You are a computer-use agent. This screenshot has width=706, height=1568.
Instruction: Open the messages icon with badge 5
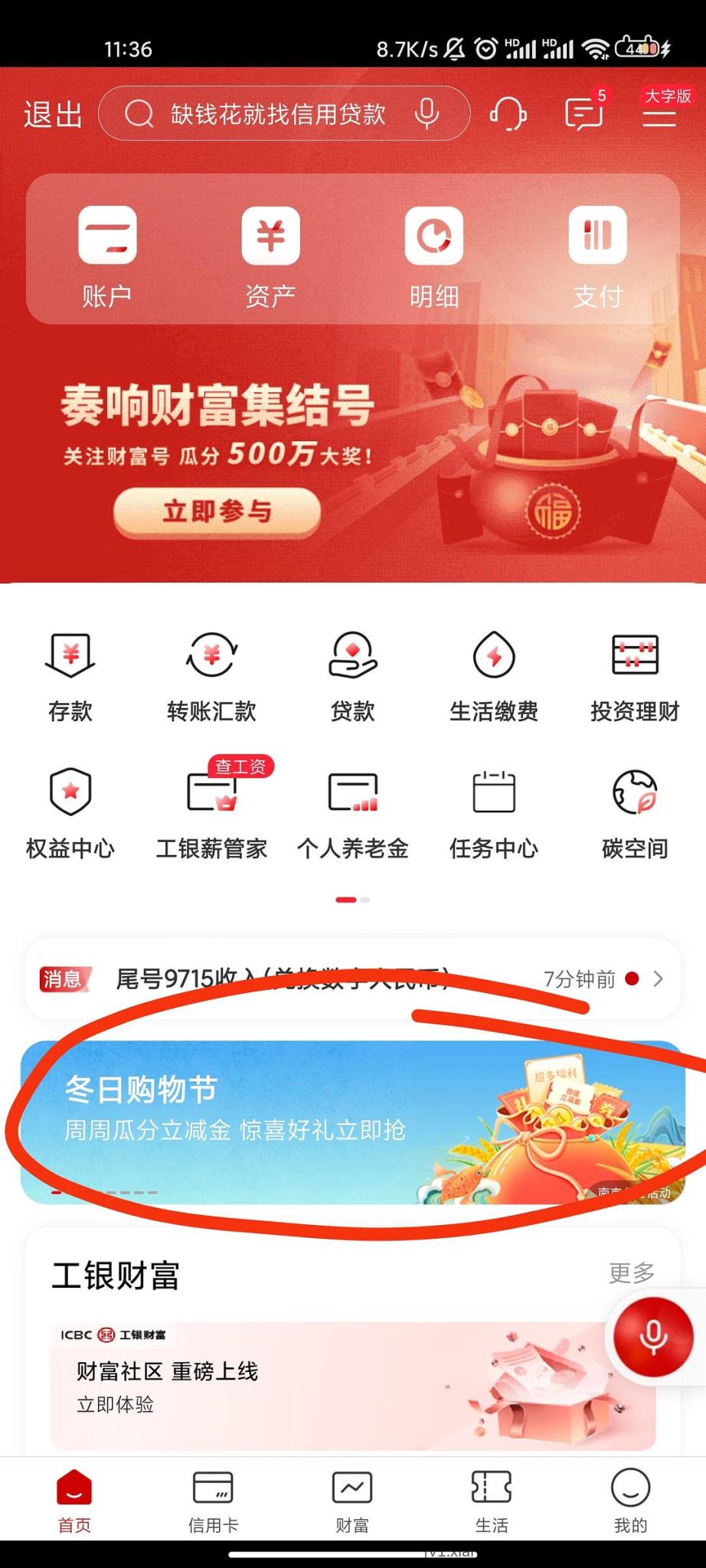(585, 113)
